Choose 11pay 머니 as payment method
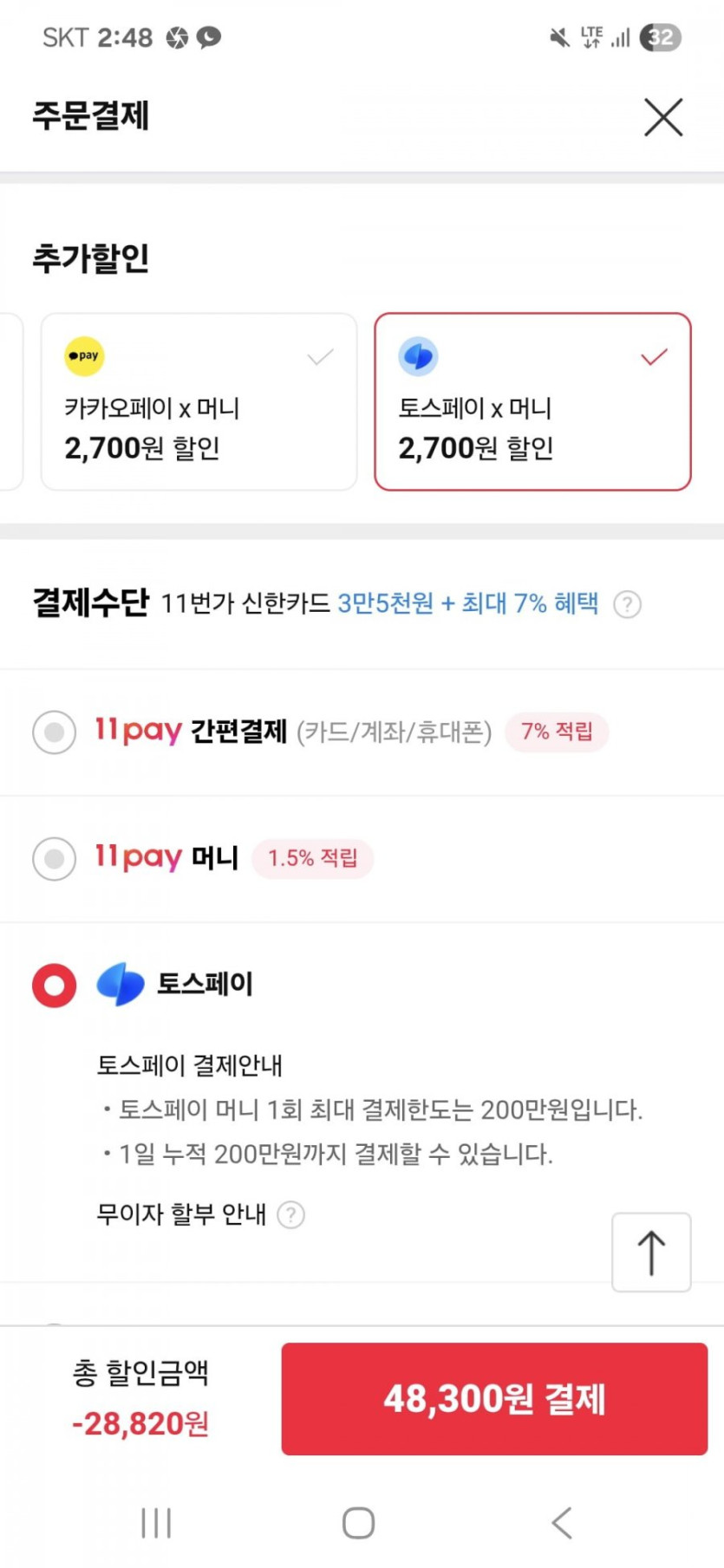The image size is (724, 1568). coord(55,859)
